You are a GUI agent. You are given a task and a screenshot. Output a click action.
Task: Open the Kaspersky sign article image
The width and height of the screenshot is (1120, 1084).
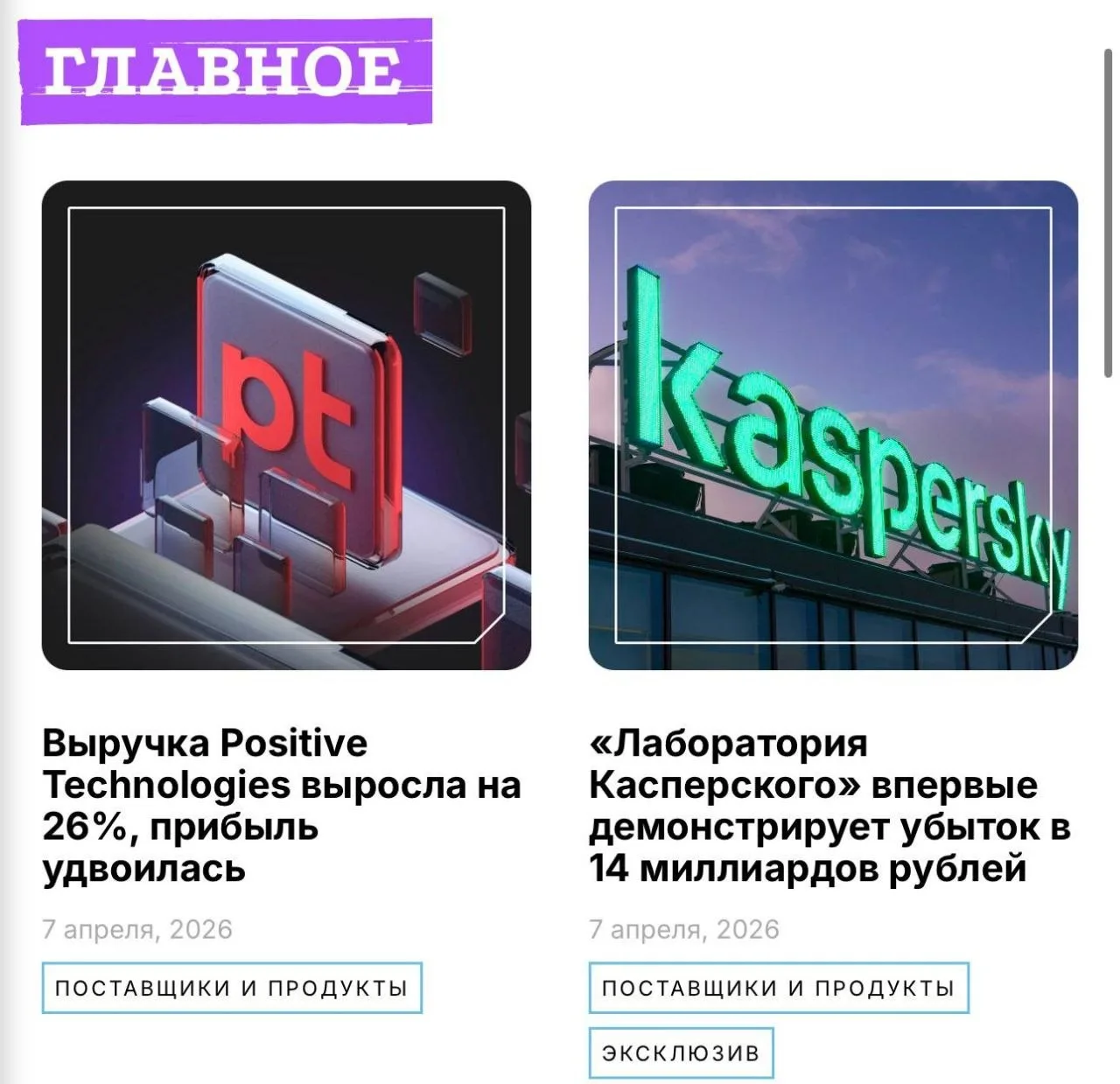point(833,425)
